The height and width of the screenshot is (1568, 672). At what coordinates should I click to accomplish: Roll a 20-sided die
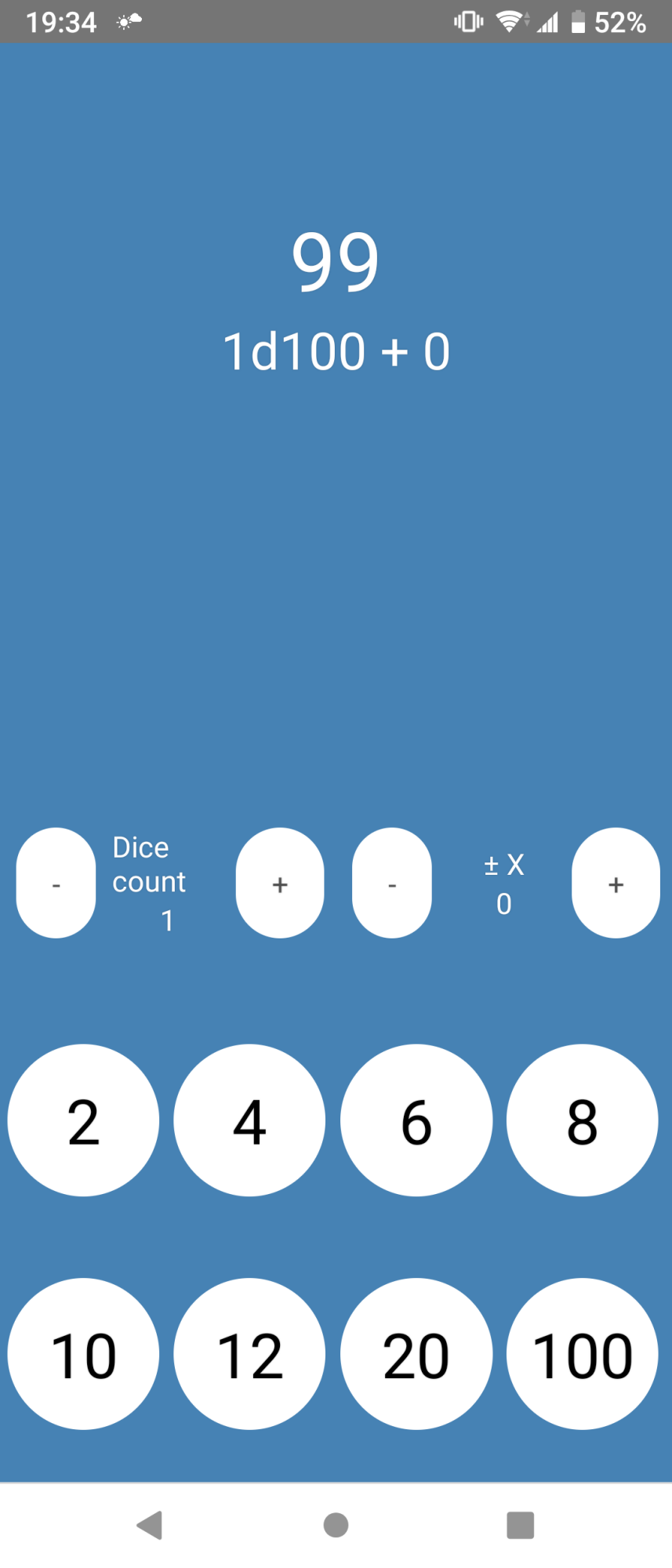416,1354
